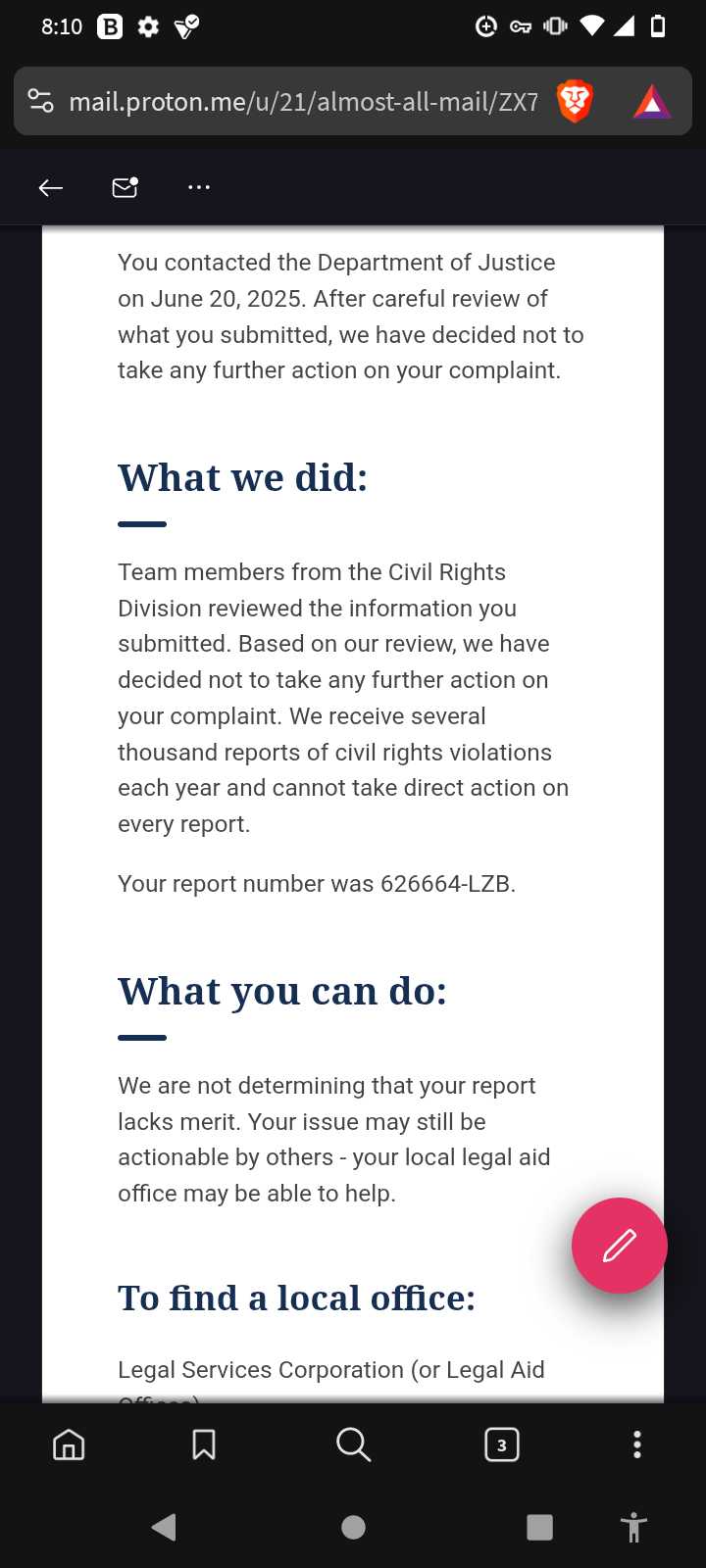Open Brave Rewards triangle icon

[x=652, y=102]
